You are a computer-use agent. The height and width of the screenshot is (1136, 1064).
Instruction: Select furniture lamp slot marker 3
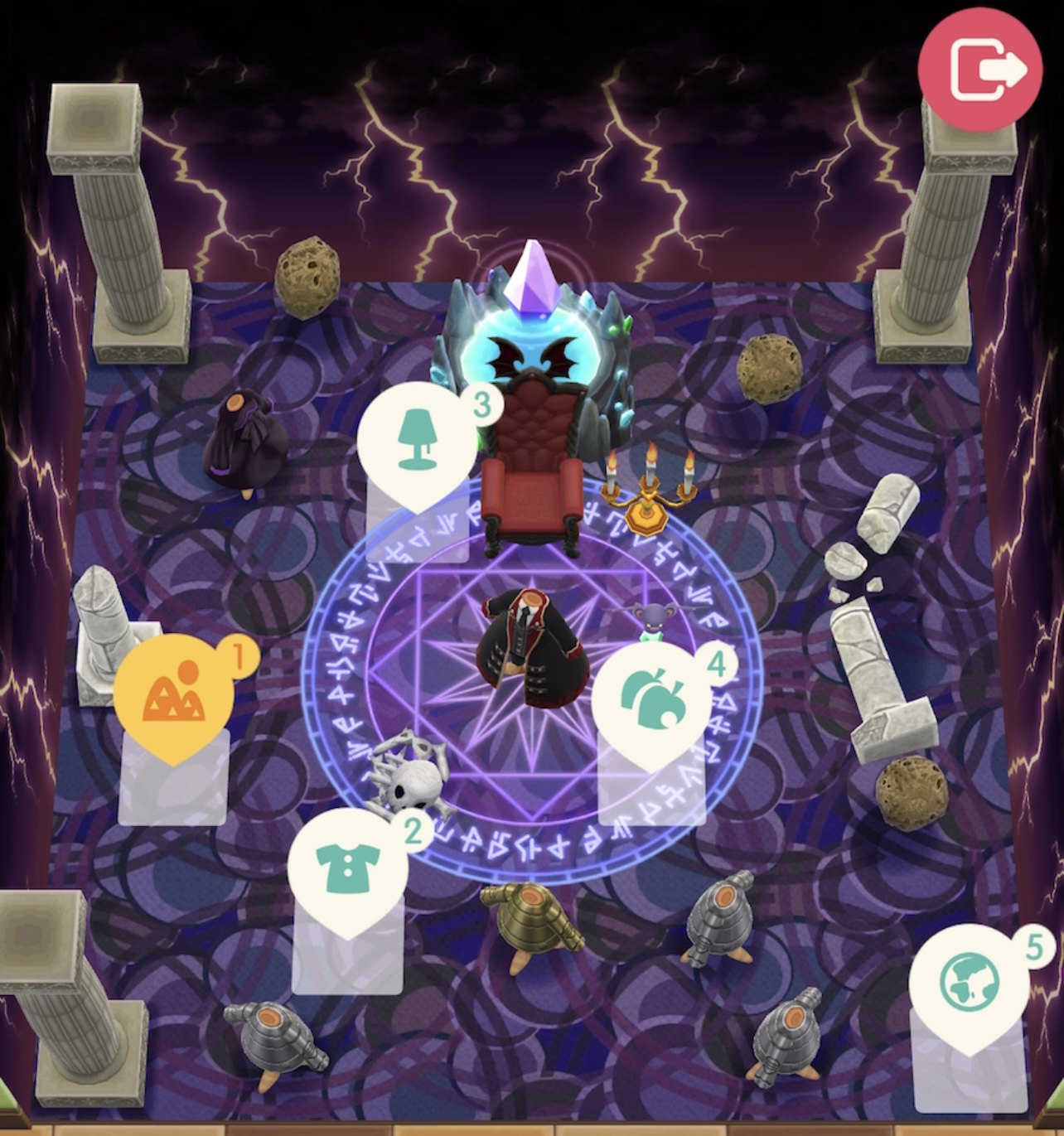coord(418,442)
